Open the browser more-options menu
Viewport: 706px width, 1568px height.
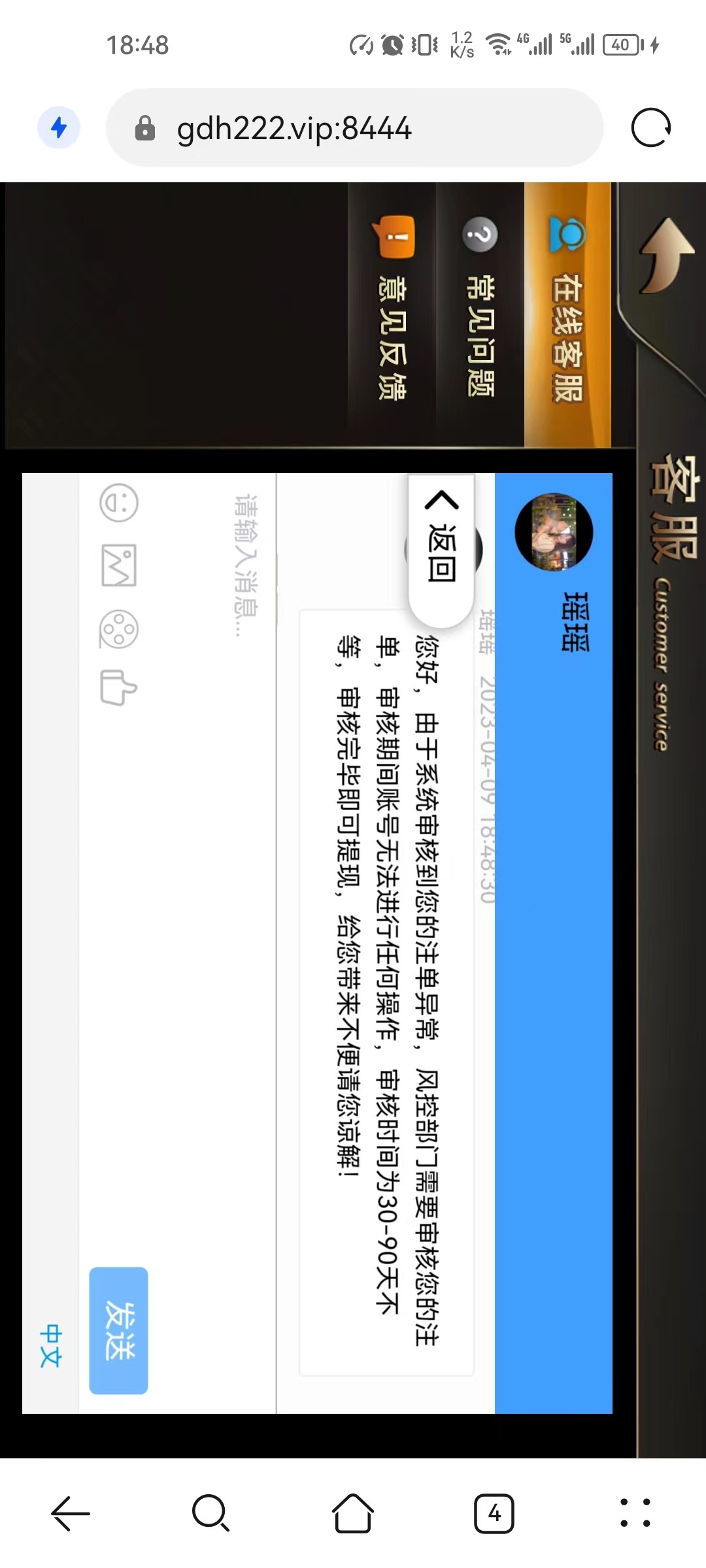click(635, 1513)
